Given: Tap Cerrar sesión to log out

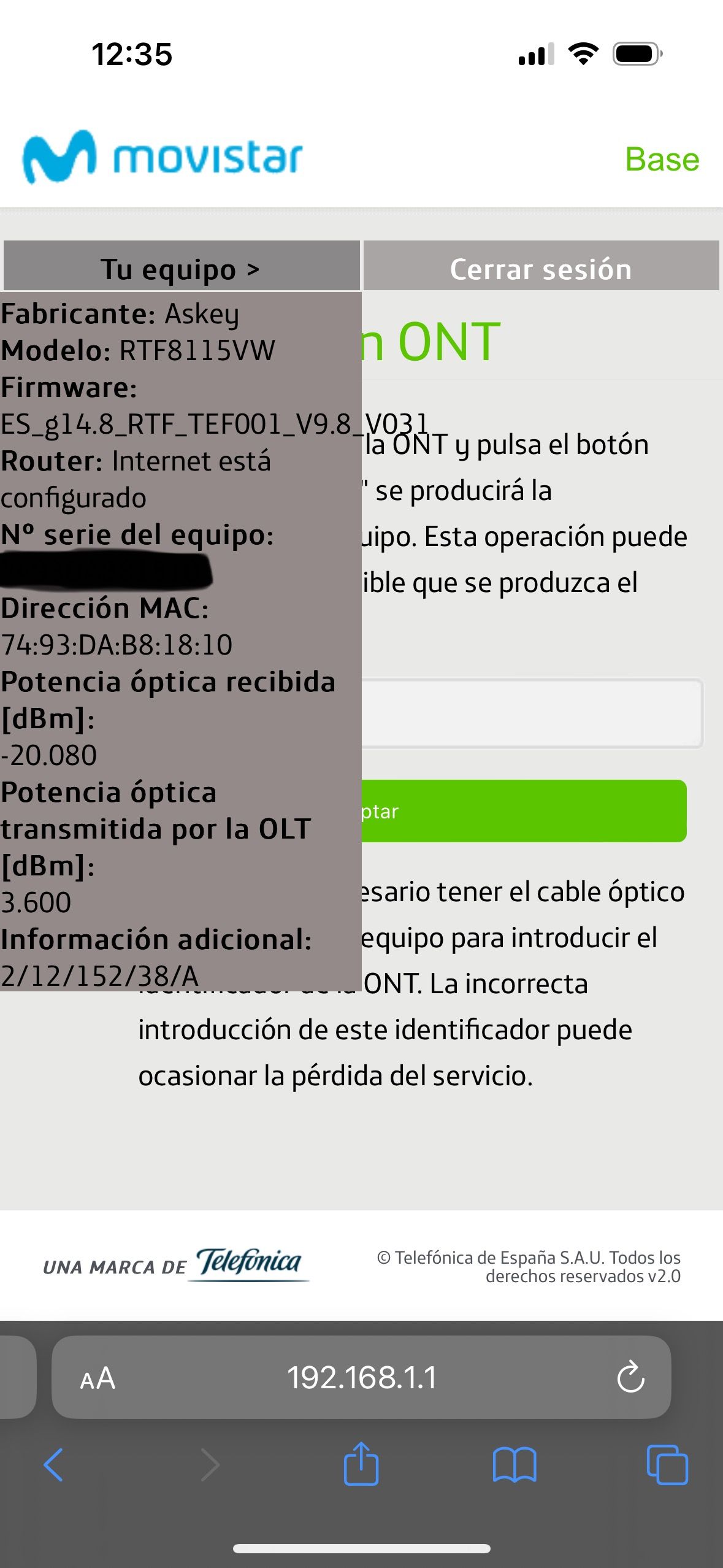Looking at the screenshot, I should click(541, 268).
